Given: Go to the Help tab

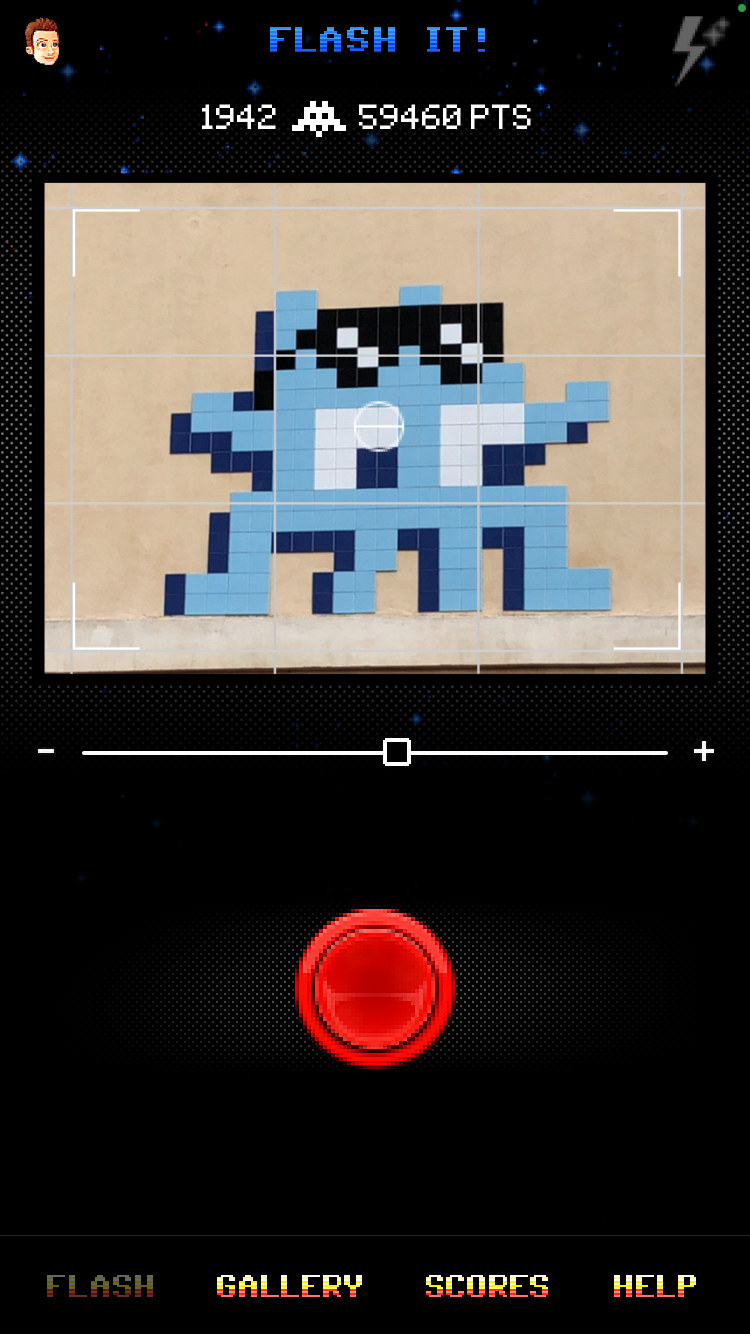Looking at the screenshot, I should 655,1286.
